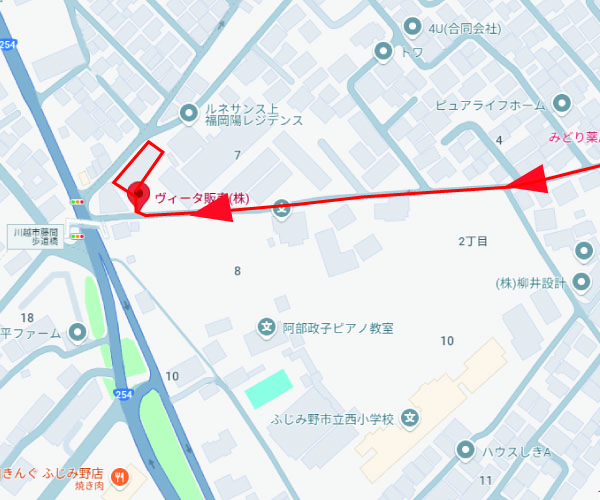Open ピュアライフホーム marker details
This screenshot has height=500, width=600.
(562, 103)
